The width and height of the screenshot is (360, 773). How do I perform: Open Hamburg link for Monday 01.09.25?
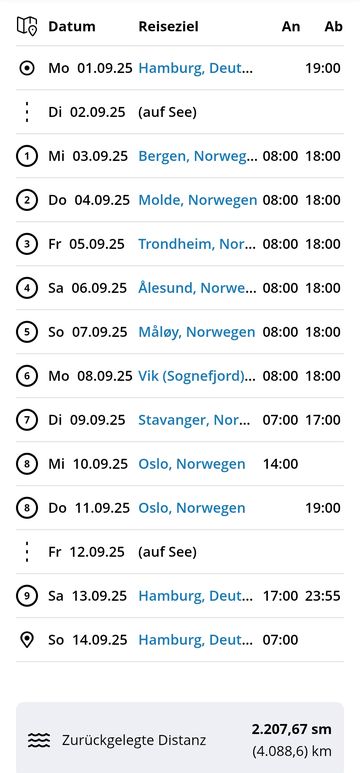pyautogui.click(x=195, y=68)
